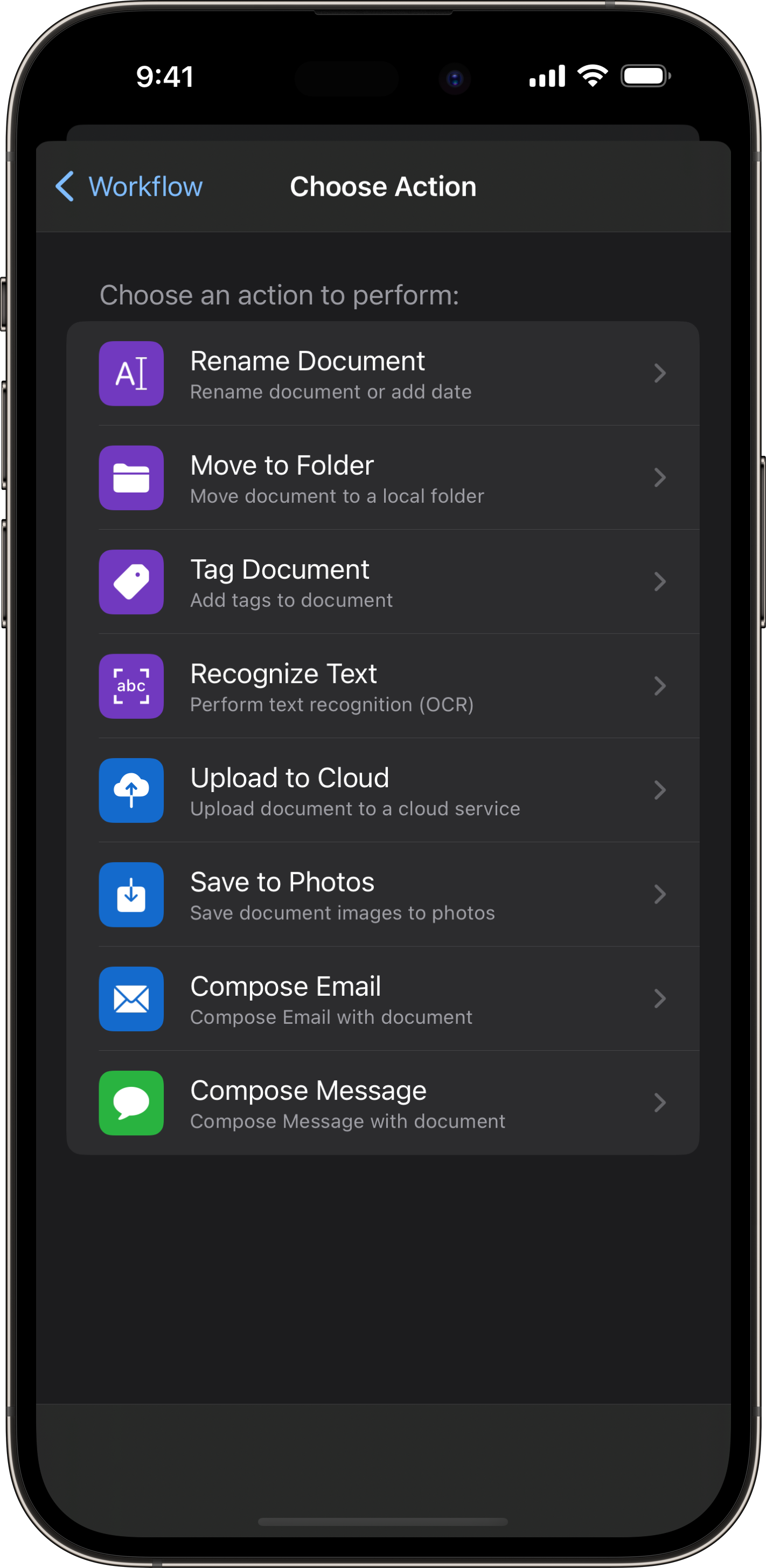Select the Rename Document action
The width and height of the screenshot is (766, 1568).
tap(382, 373)
